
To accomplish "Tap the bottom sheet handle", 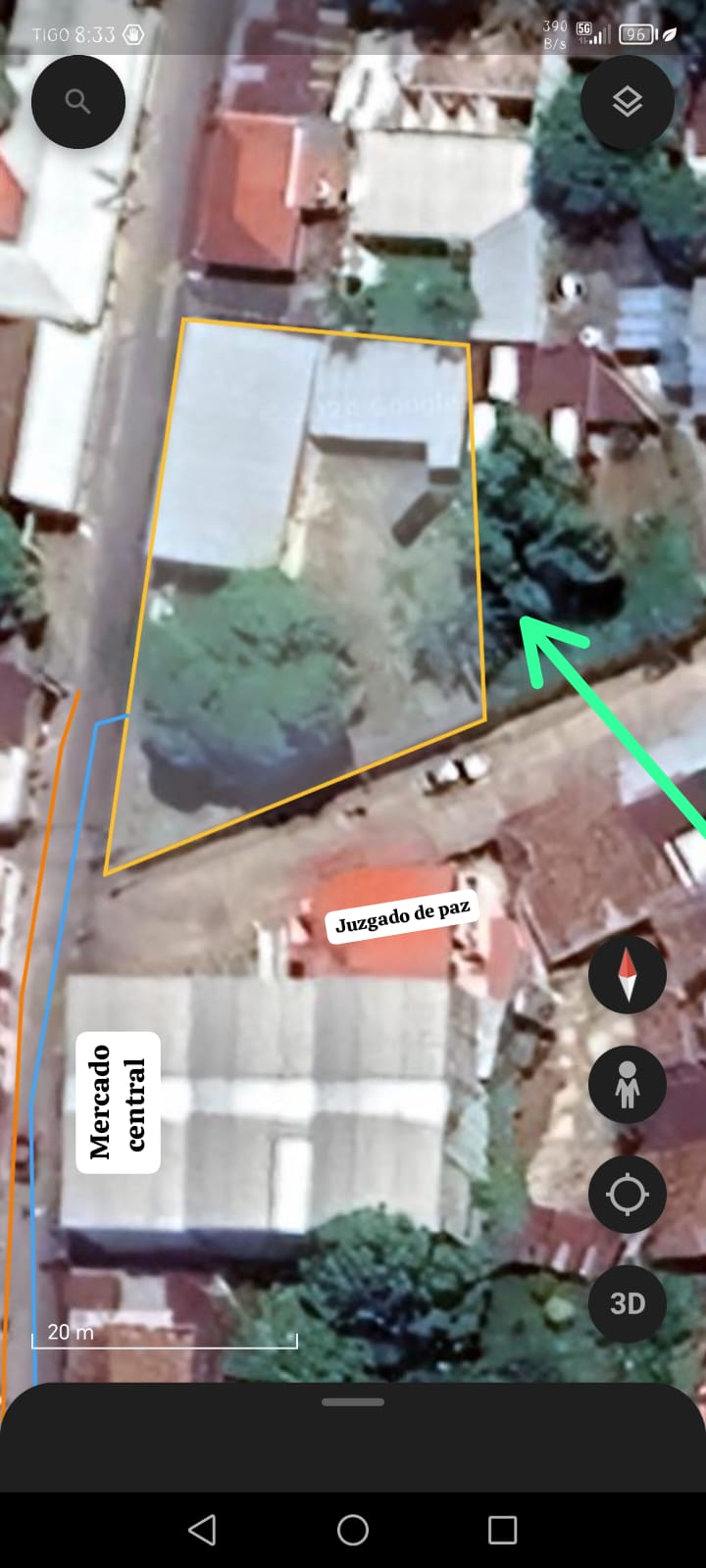I will (x=353, y=1402).
